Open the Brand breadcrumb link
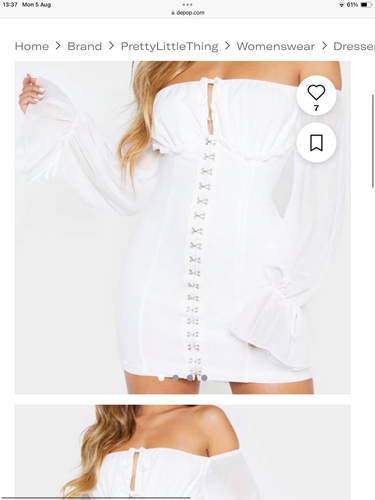The image size is (375, 500). pyautogui.click(x=85, y=46)
